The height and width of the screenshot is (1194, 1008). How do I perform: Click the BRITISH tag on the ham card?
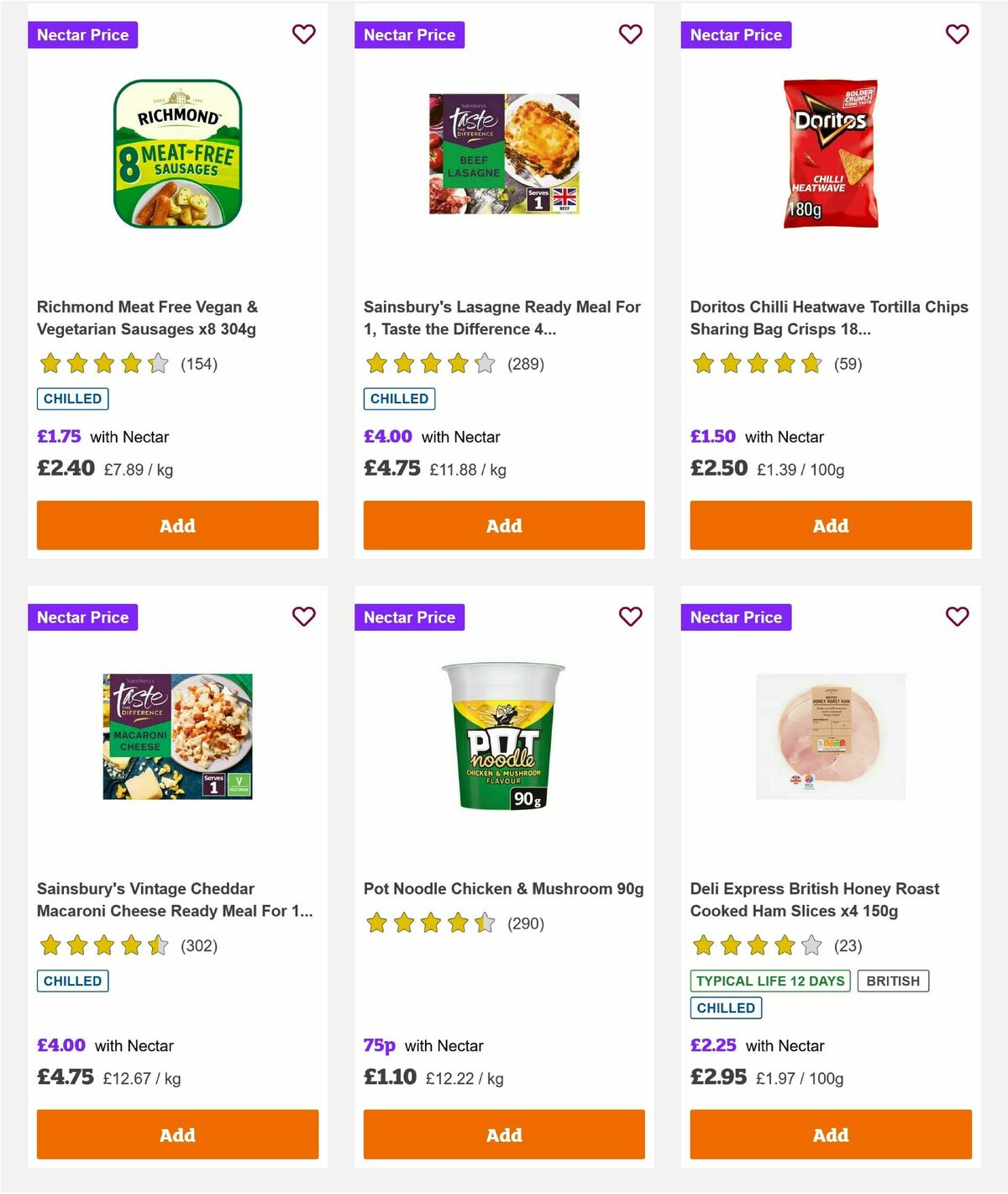coord(893,981)
